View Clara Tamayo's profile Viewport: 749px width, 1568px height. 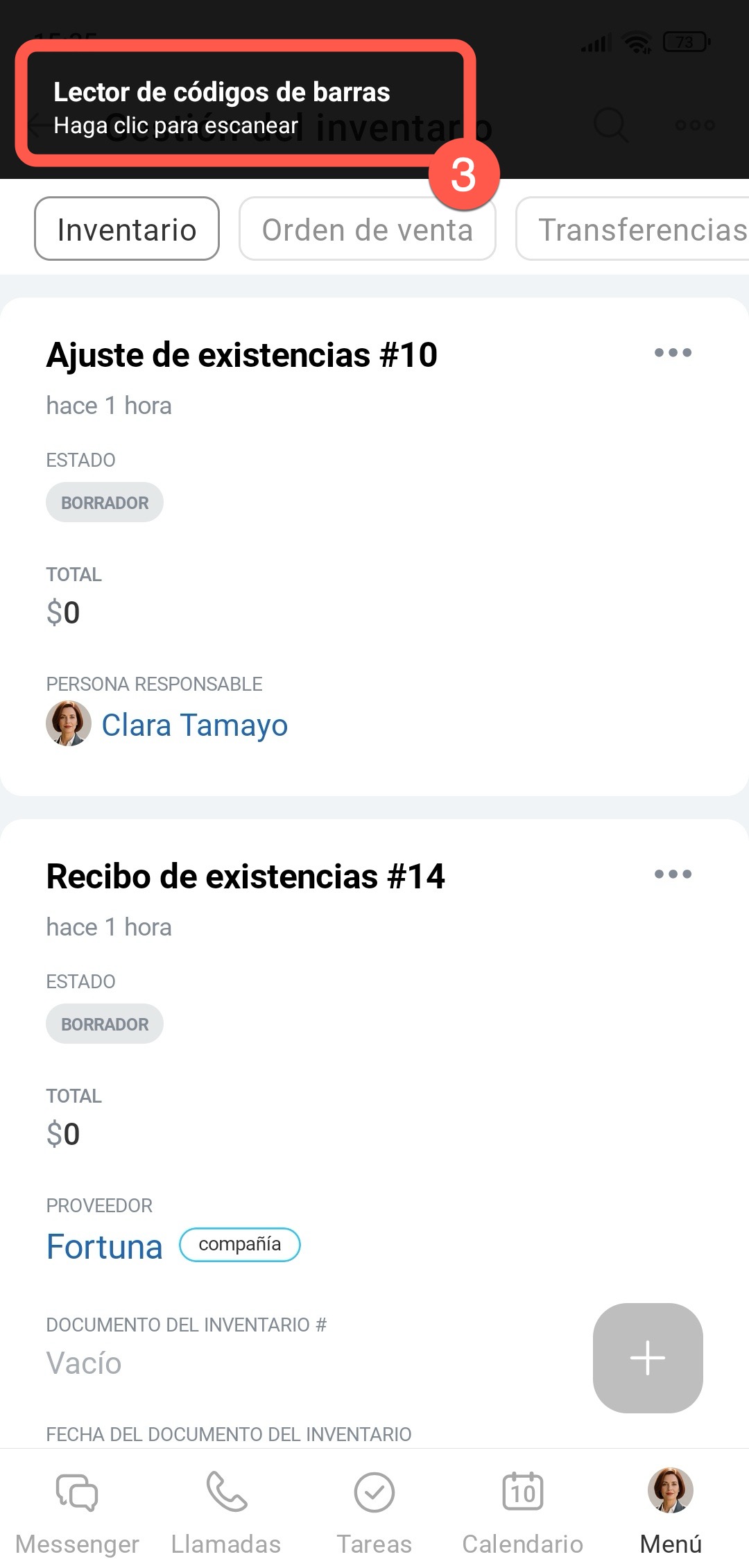pos(194,725)
